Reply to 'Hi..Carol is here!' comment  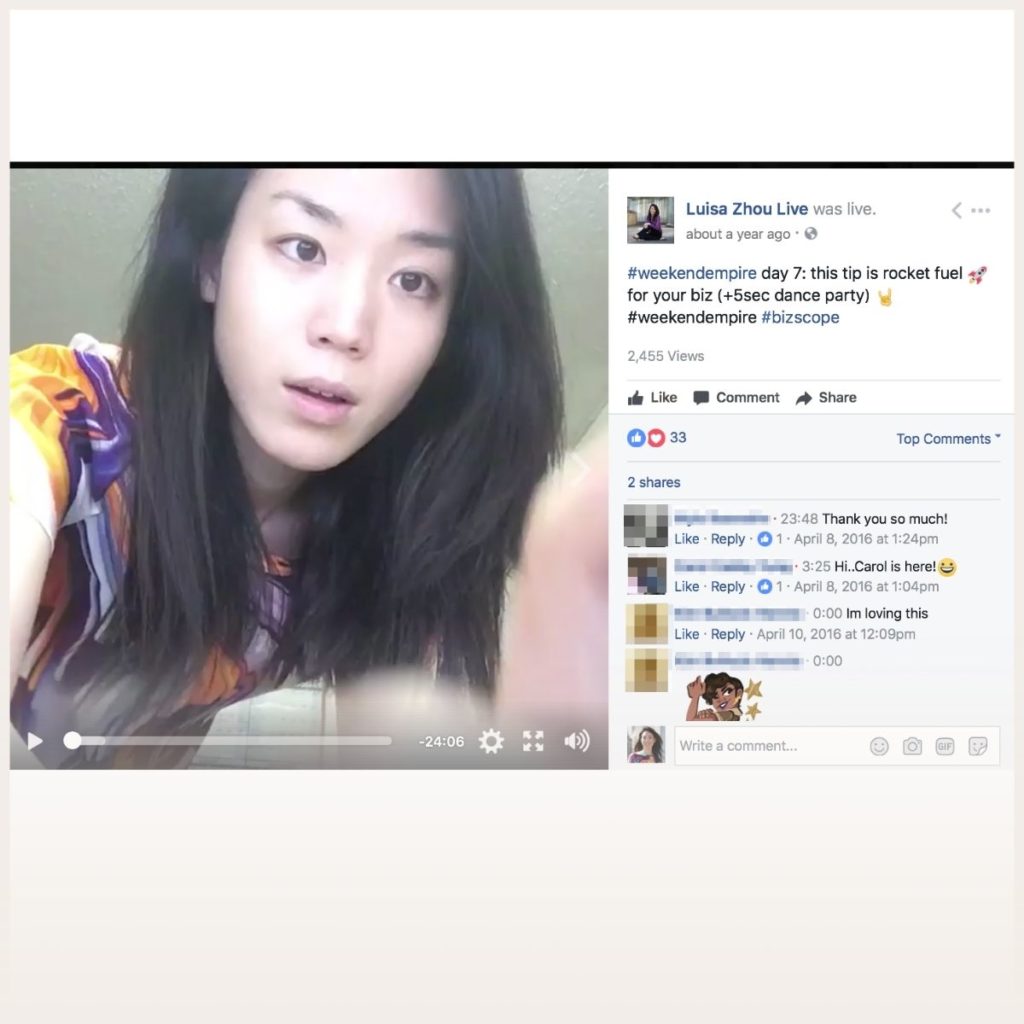pyautogui.click(x=727, y=587)
